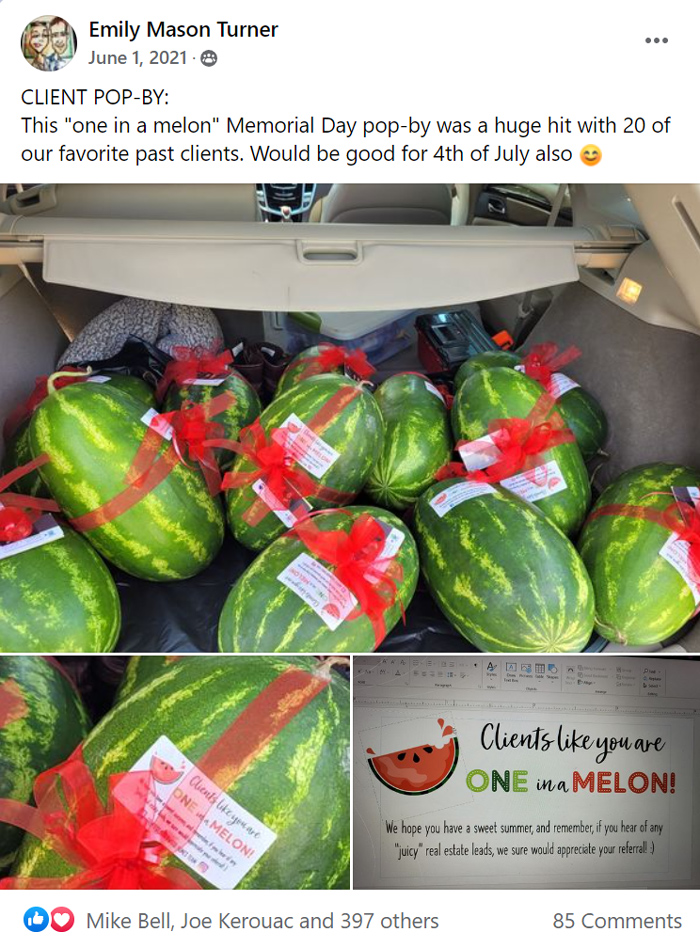Viewport: 700px width, 948px height.
Task: Open Emily Mason Turner's profile picture
Action: point(48,43)
